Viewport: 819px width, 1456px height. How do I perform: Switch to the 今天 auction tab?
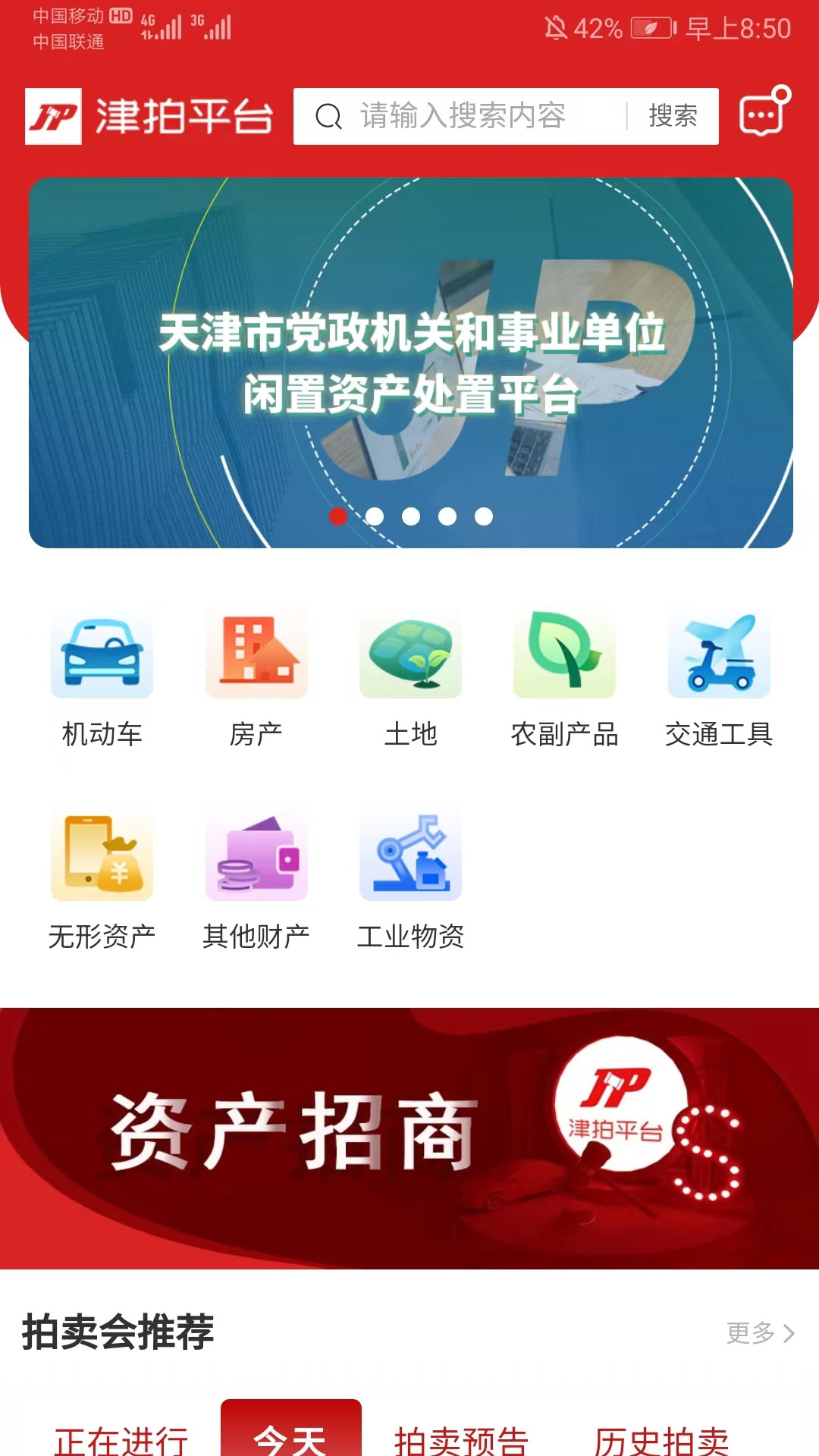[291, 1437]
